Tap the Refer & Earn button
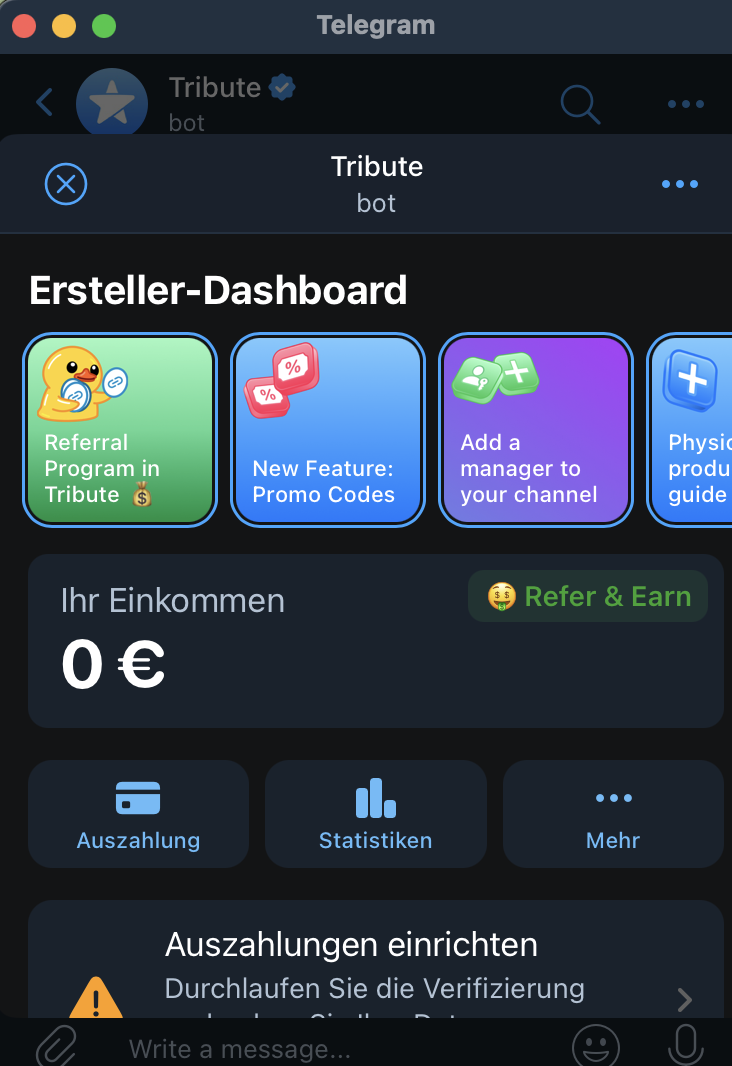This screenshot has height=1066, width=732. 588,597
